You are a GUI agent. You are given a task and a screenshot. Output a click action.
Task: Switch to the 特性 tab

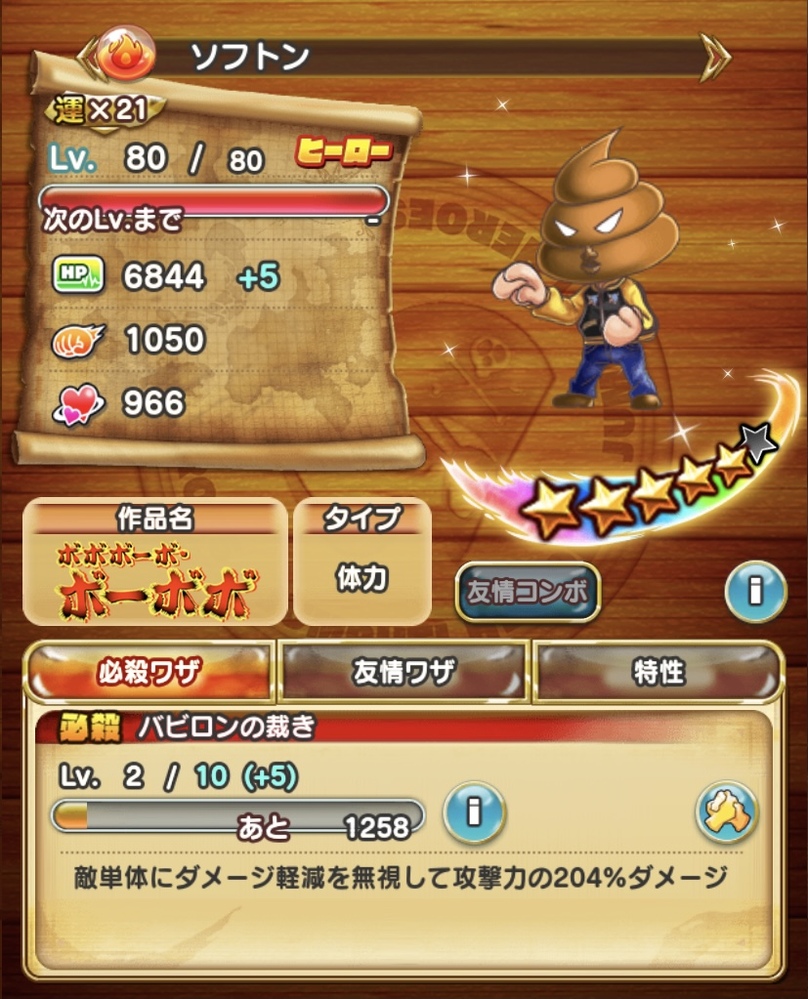[658, 672]
